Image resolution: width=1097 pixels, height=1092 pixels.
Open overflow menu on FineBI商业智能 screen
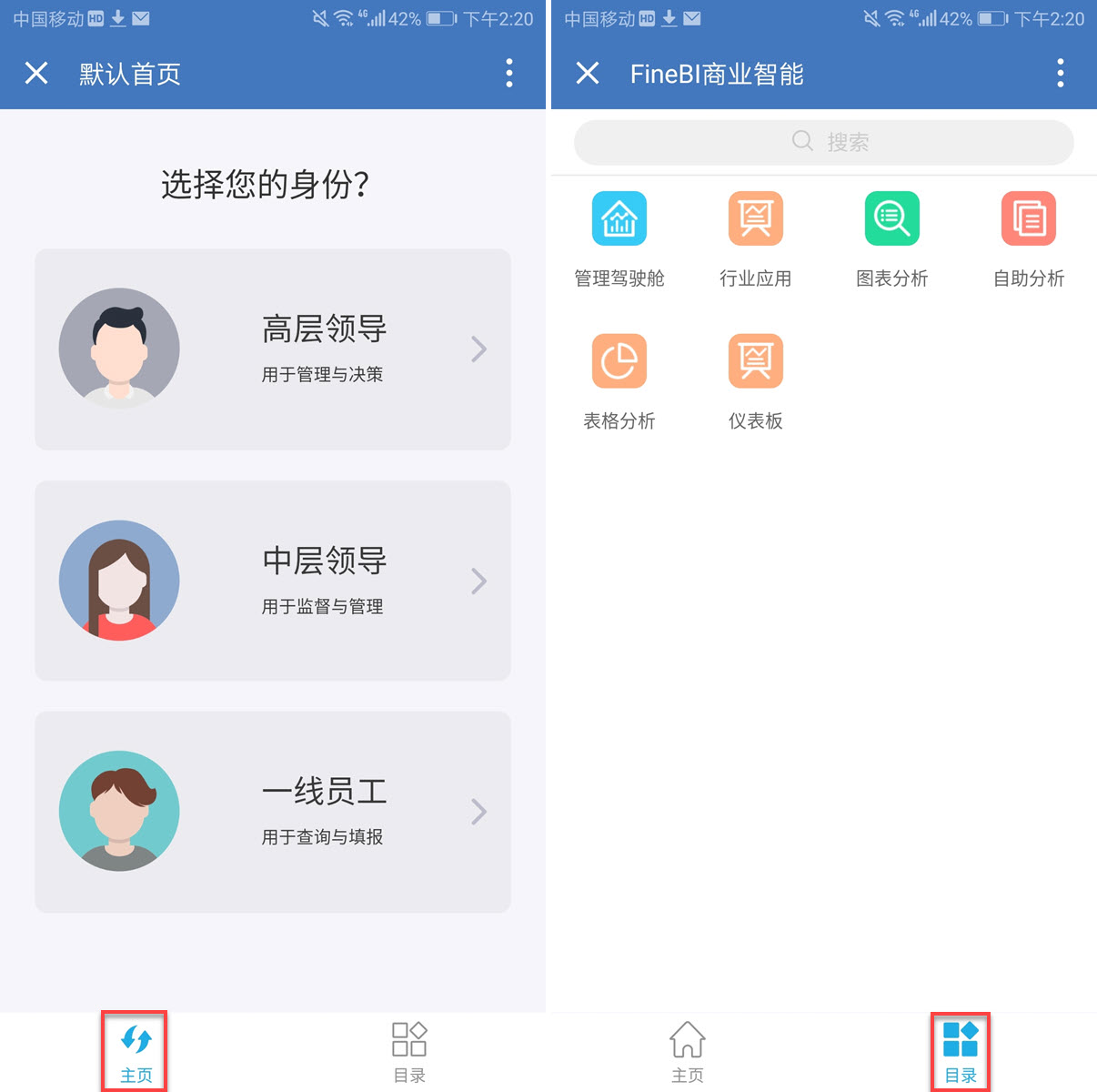[1061, 73]
